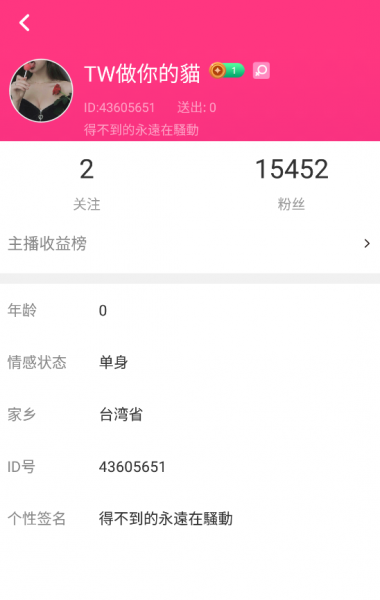380x600 pixels.
Task: Go back with the top-left arrow
Action: pyautogui.click(x=24, y=23)
